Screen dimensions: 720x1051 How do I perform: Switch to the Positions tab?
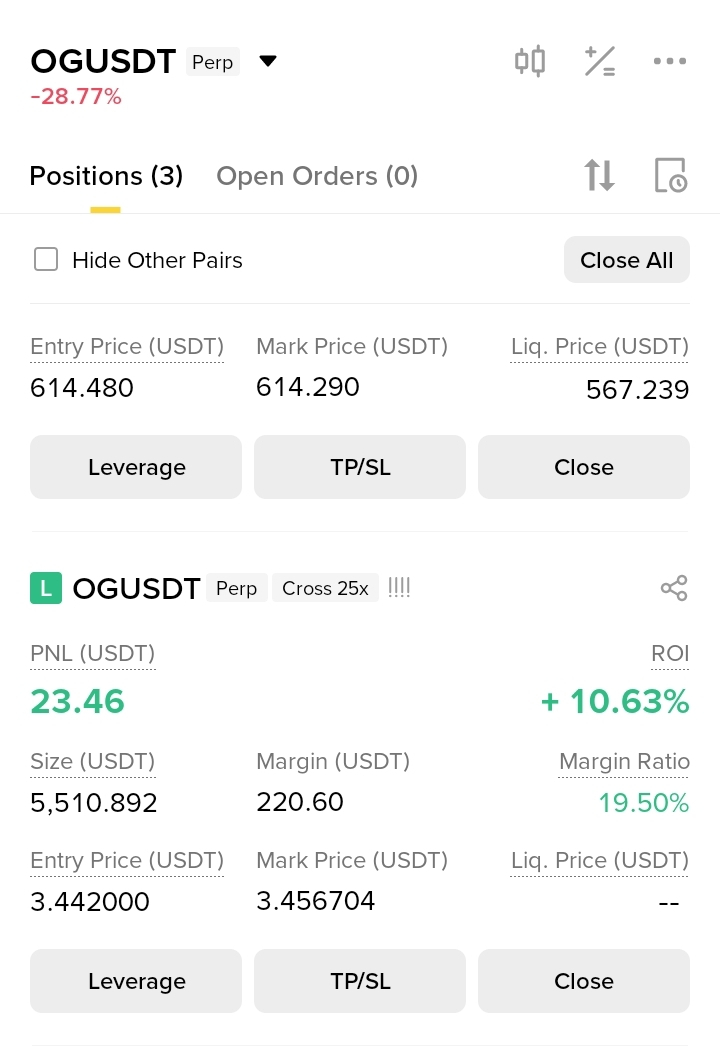(x=106, y=176)
